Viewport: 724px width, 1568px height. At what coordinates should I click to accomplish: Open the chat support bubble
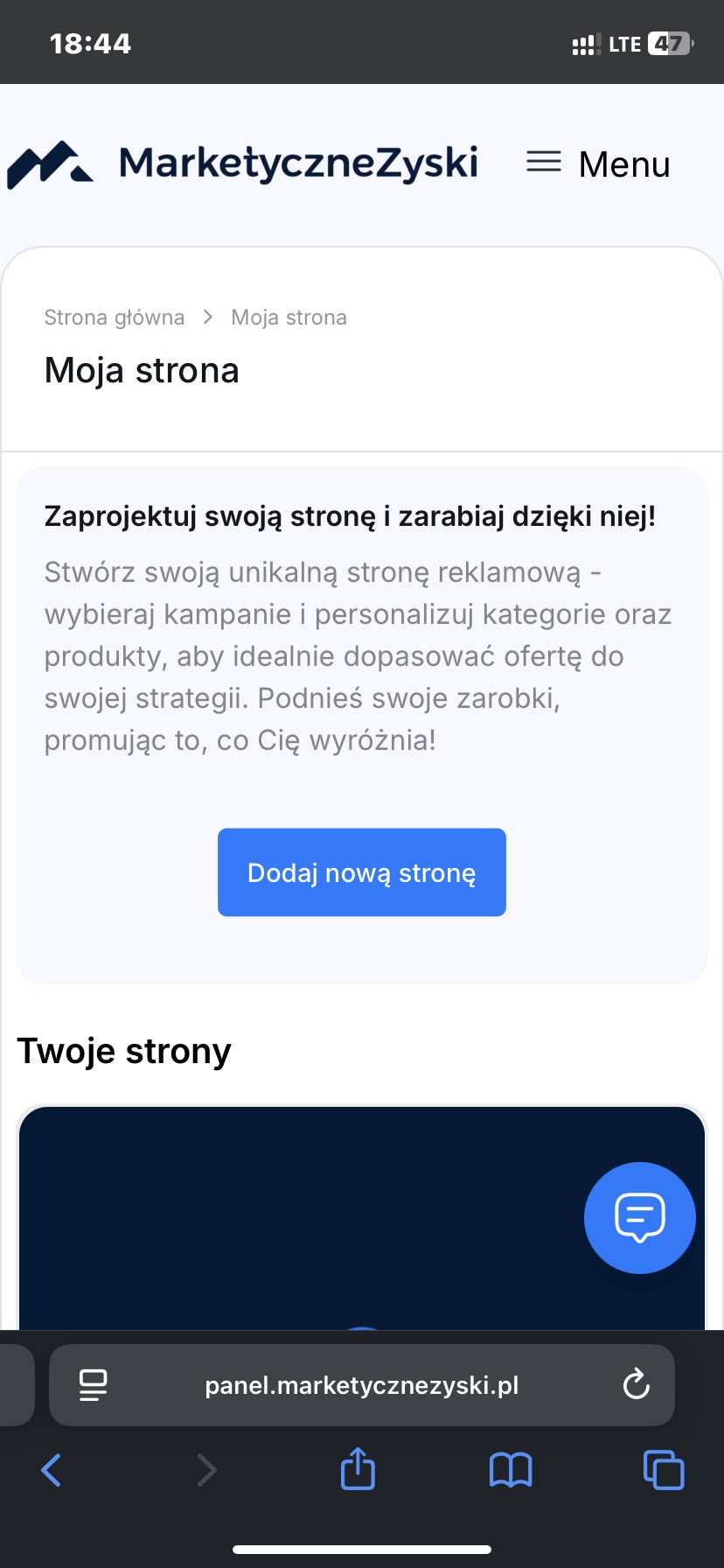(639, 1217)
